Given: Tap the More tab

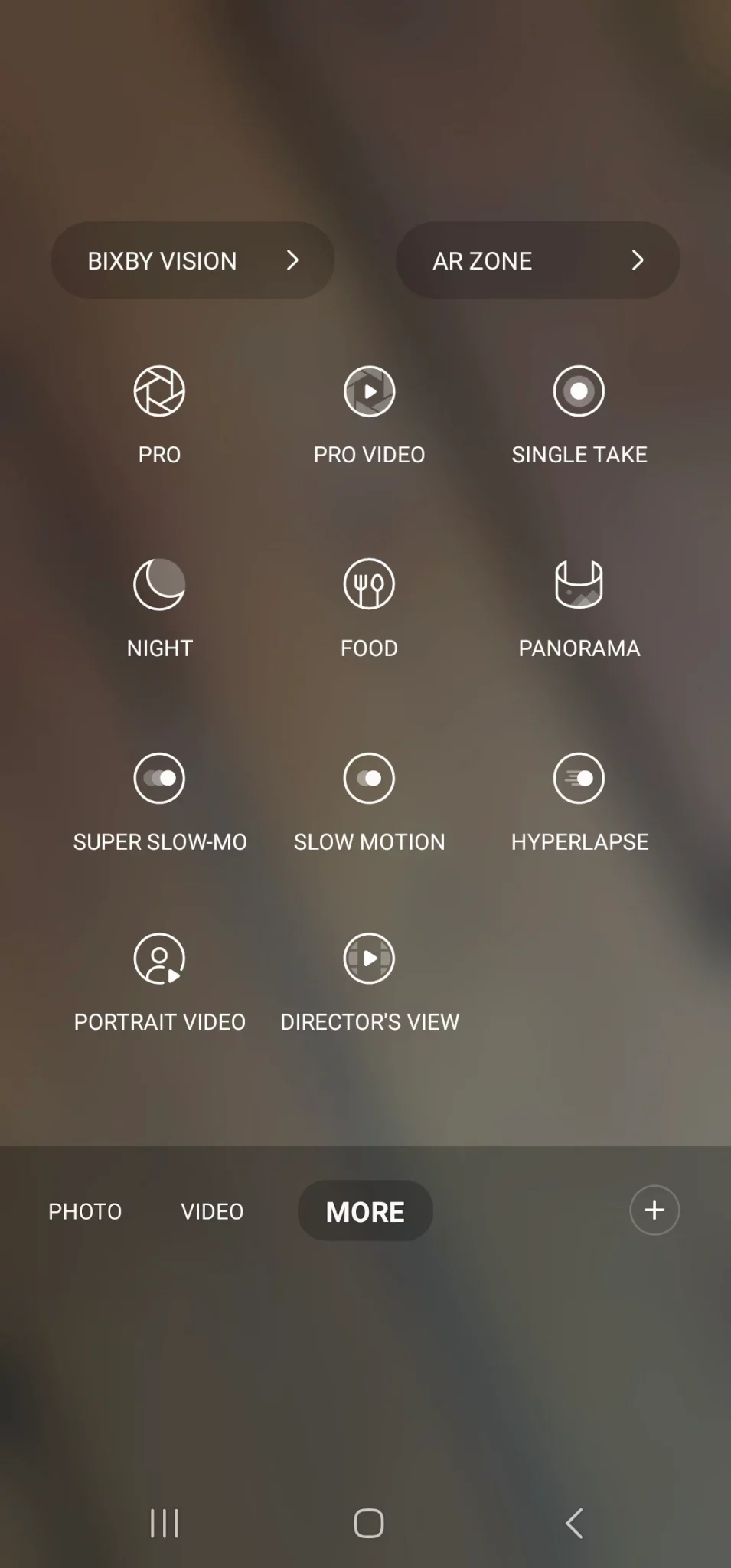Looking at the screenshot, I should point(365,1211).
